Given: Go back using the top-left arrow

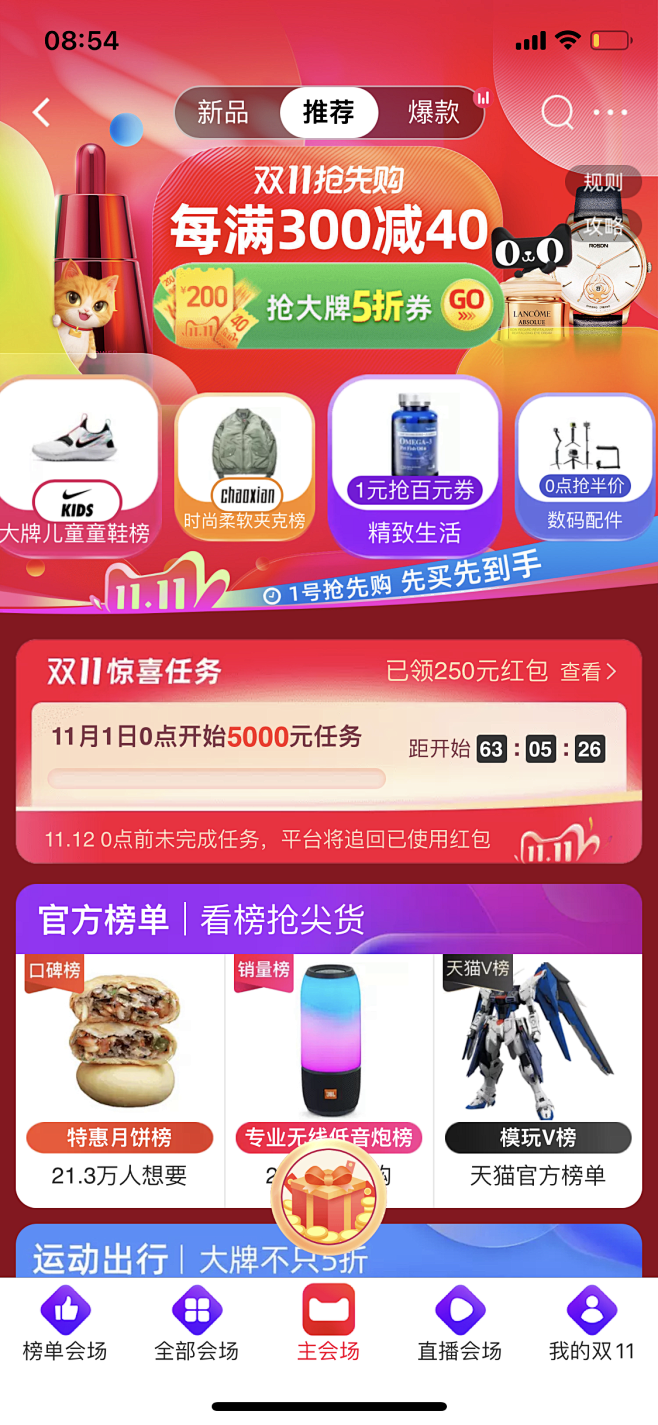Looking at the screenshot, I should 41,112.
